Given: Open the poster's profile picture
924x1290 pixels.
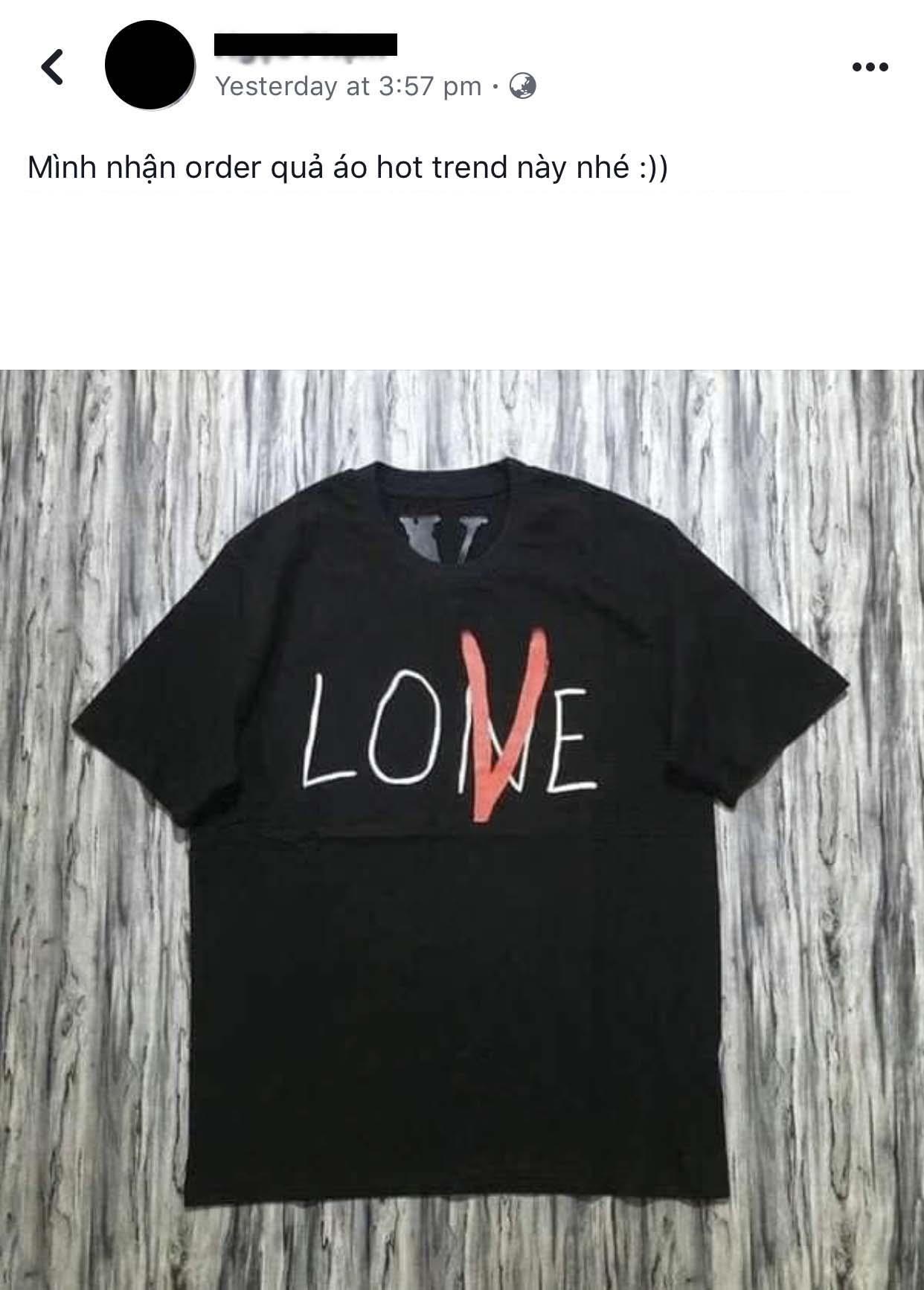Looking at the screenshot, I should pyautogui.click(x=150, y=65).
